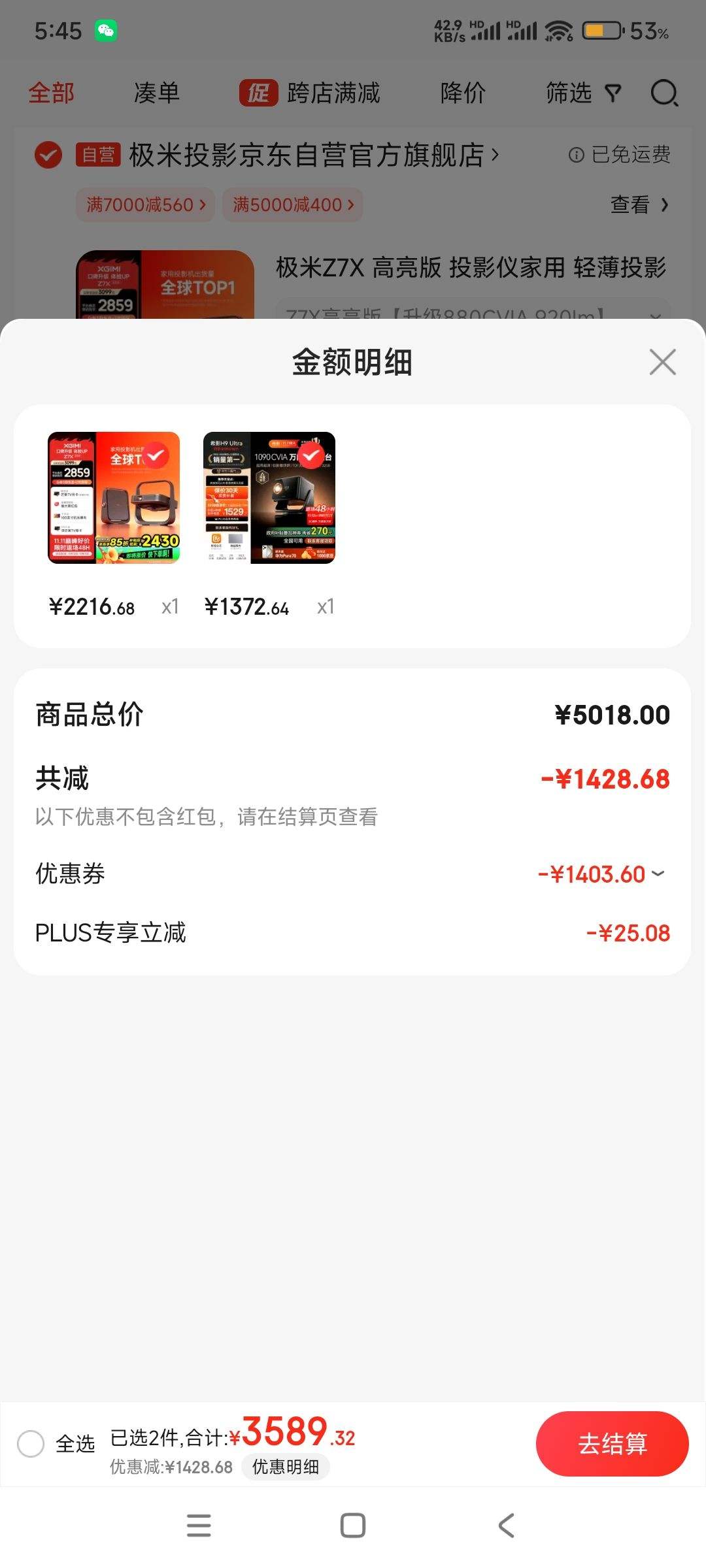Tap the 去结算 checkout button
Screen dimensions: 706x1568
tap(612, 1444)
